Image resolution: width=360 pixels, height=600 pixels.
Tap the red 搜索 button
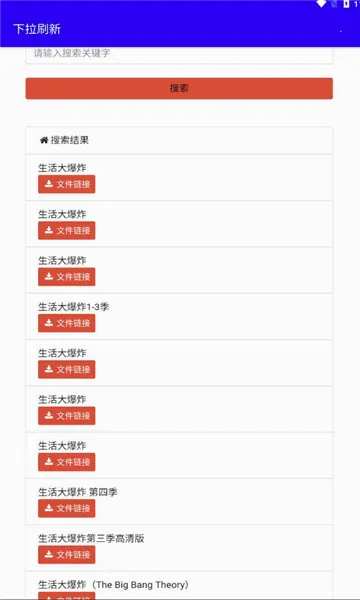point(179,88)
